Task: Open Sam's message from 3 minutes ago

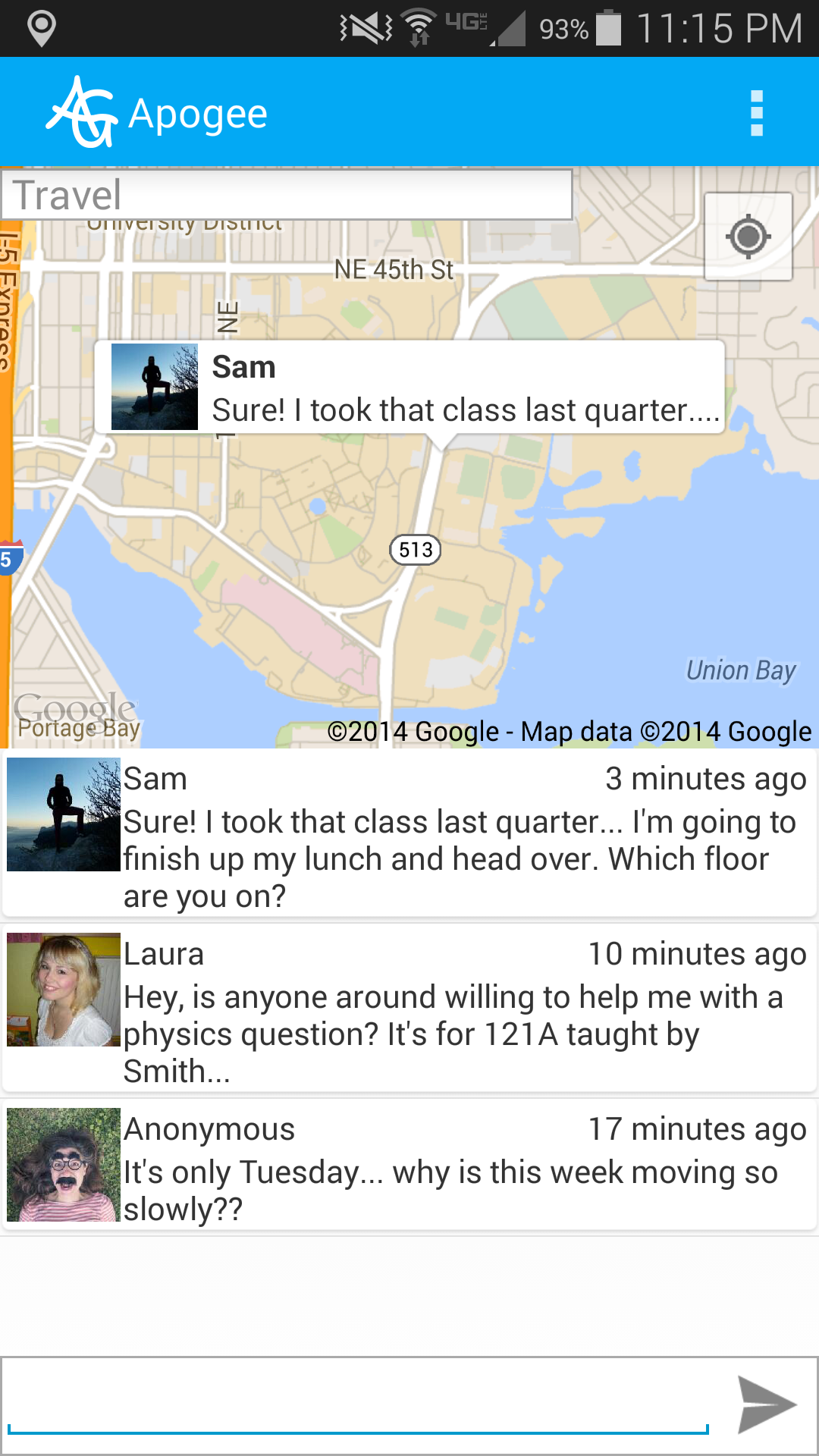Action: (409, 834)
